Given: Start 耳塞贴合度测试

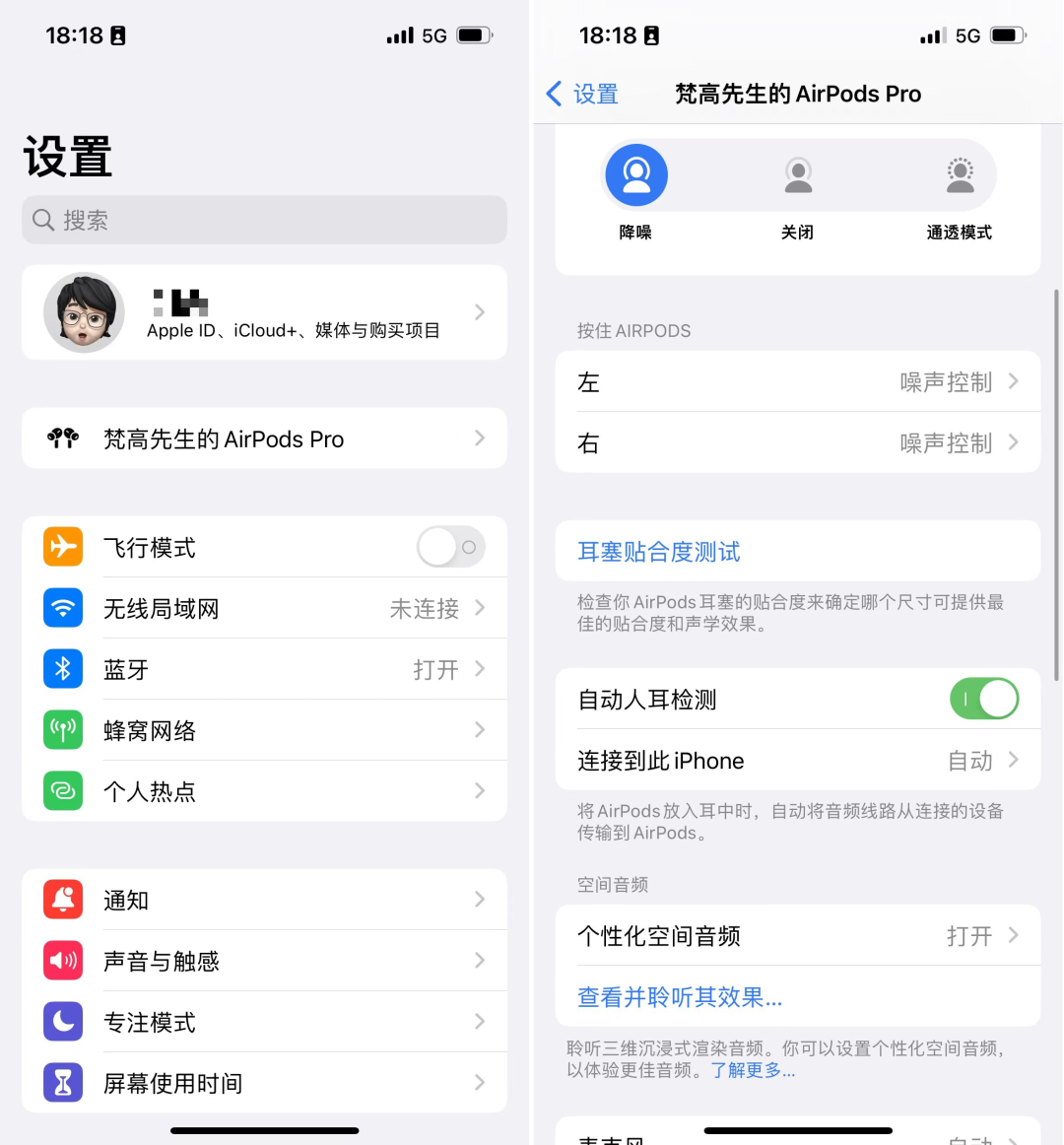Looking at the screenshot, I should [659, 552].
